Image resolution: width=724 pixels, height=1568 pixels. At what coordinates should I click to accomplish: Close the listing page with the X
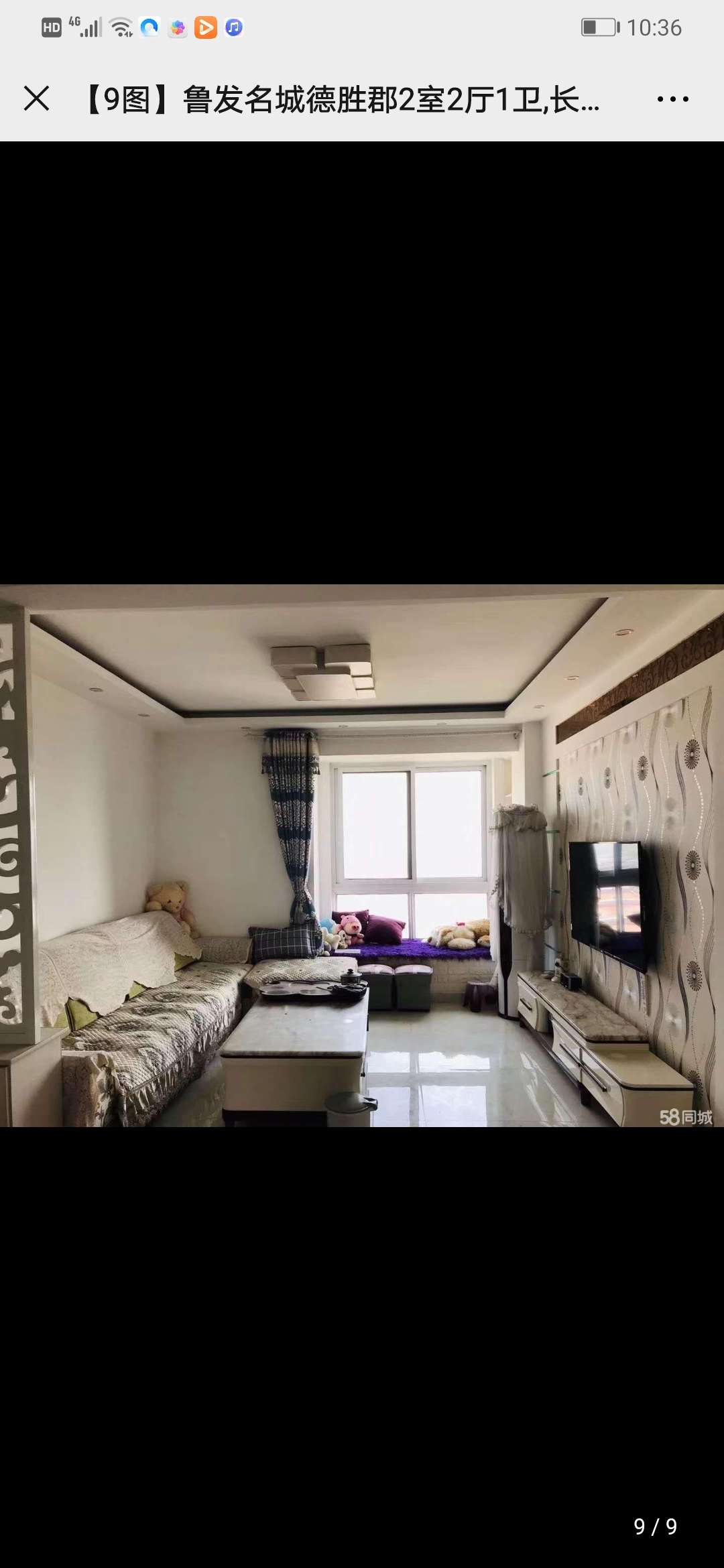(36, 99)
